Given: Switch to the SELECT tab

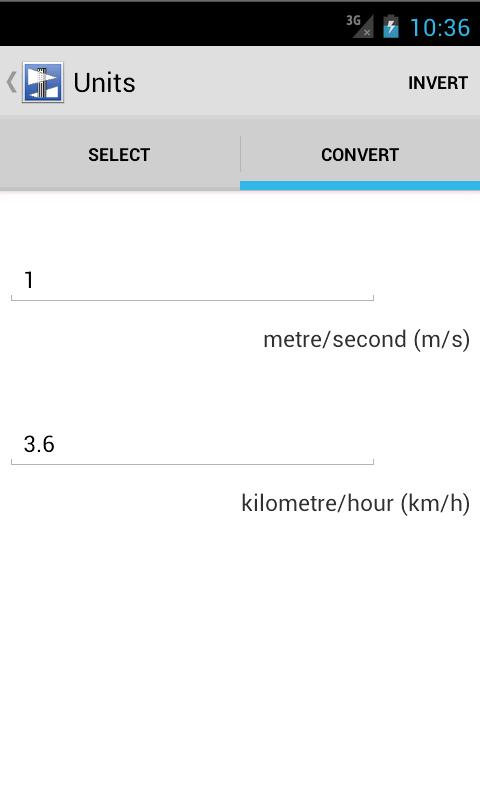Looking at the screenshot, I should pos(119,155).
